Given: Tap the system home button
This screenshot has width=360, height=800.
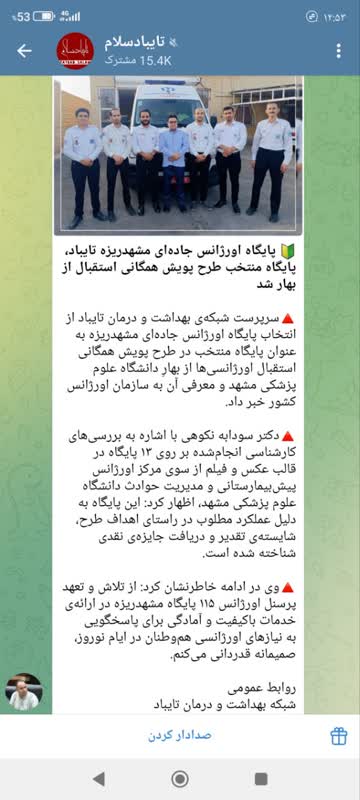Looking at the screenshot, I should [x=179, y=779].
